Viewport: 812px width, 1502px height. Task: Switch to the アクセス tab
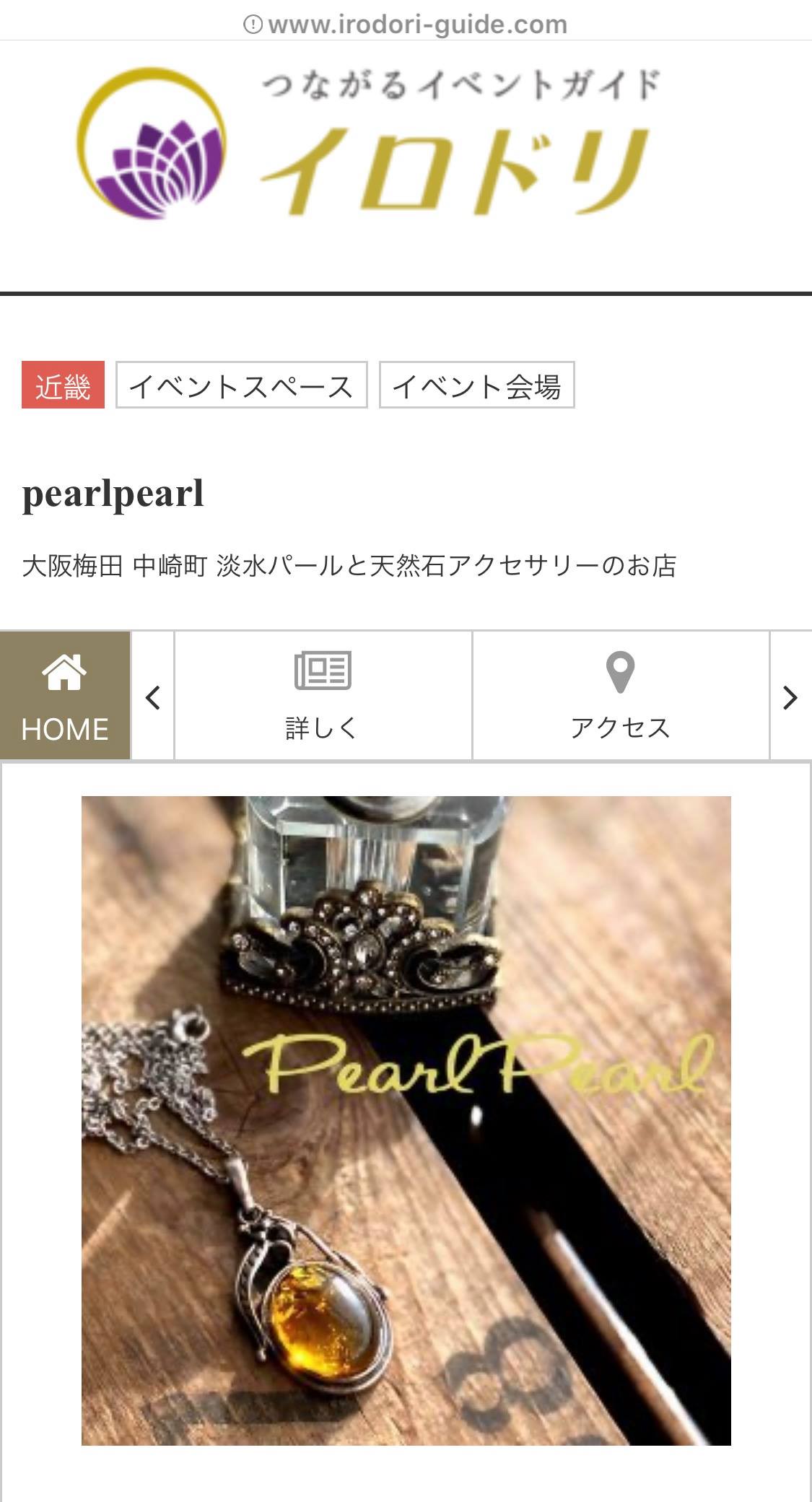click(x=620, y=696)
